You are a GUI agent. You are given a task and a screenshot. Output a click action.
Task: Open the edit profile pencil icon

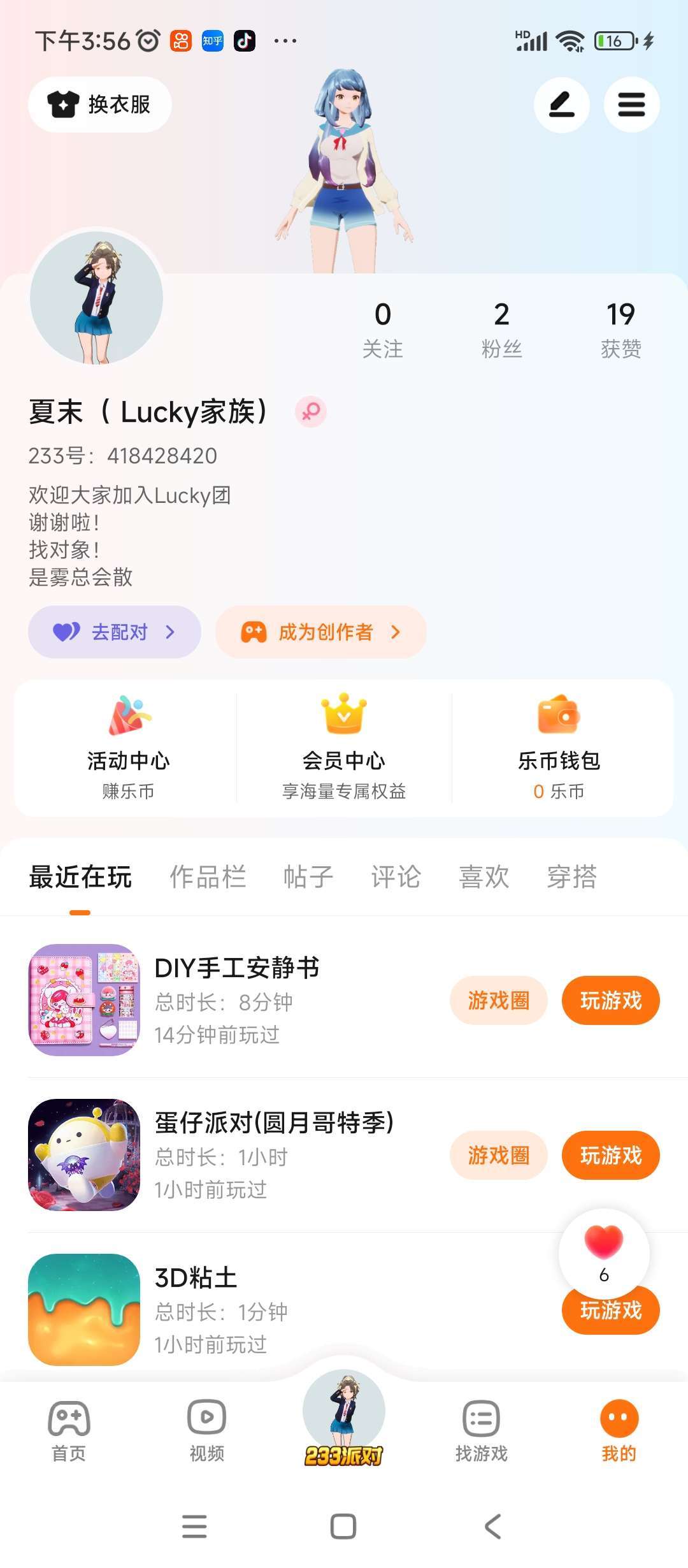(561, 105)
